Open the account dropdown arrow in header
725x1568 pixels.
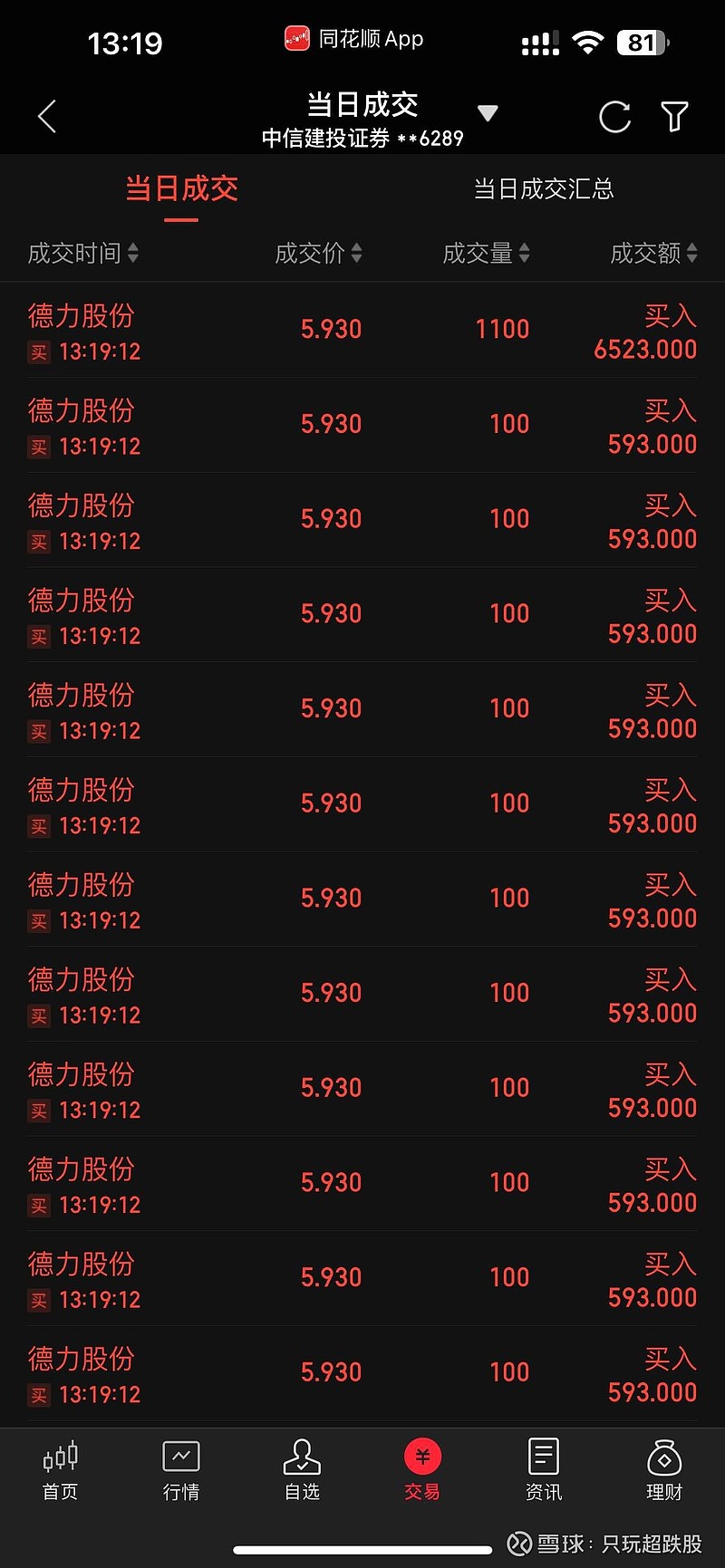pos(488,114)
